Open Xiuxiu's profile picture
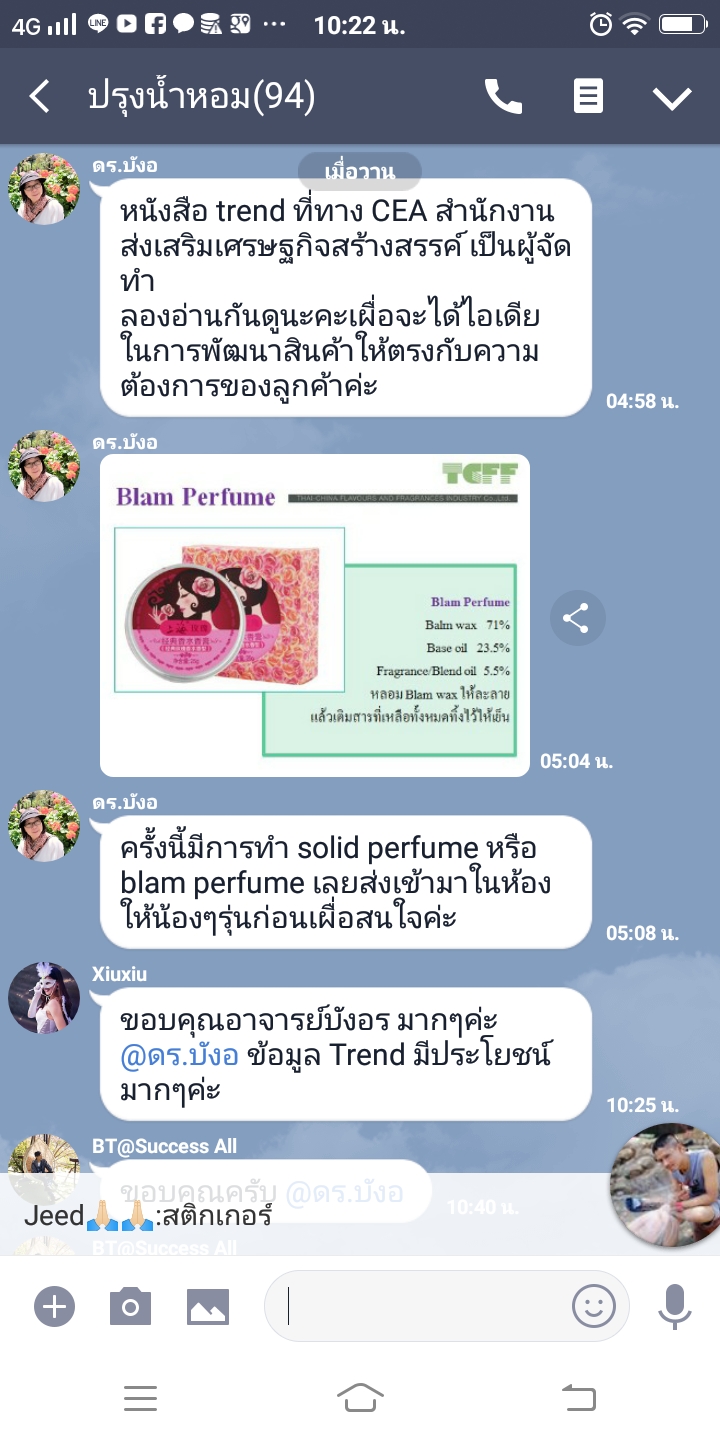Viewport: 720px width, 1440px height. 44,998
